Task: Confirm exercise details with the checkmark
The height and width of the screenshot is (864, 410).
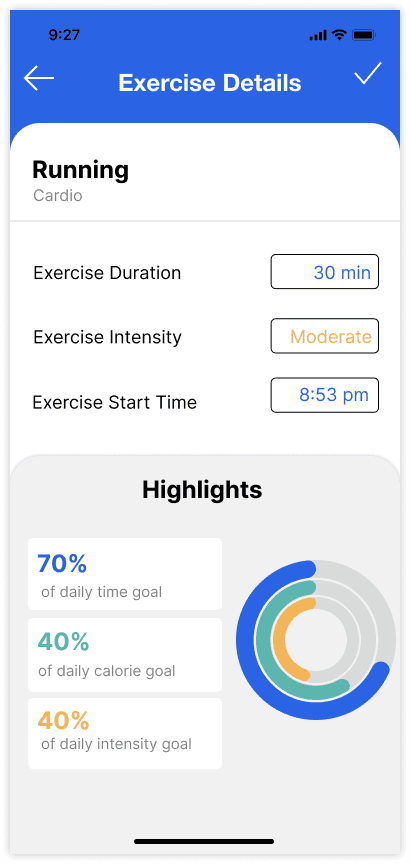Action: pos(368,74)
